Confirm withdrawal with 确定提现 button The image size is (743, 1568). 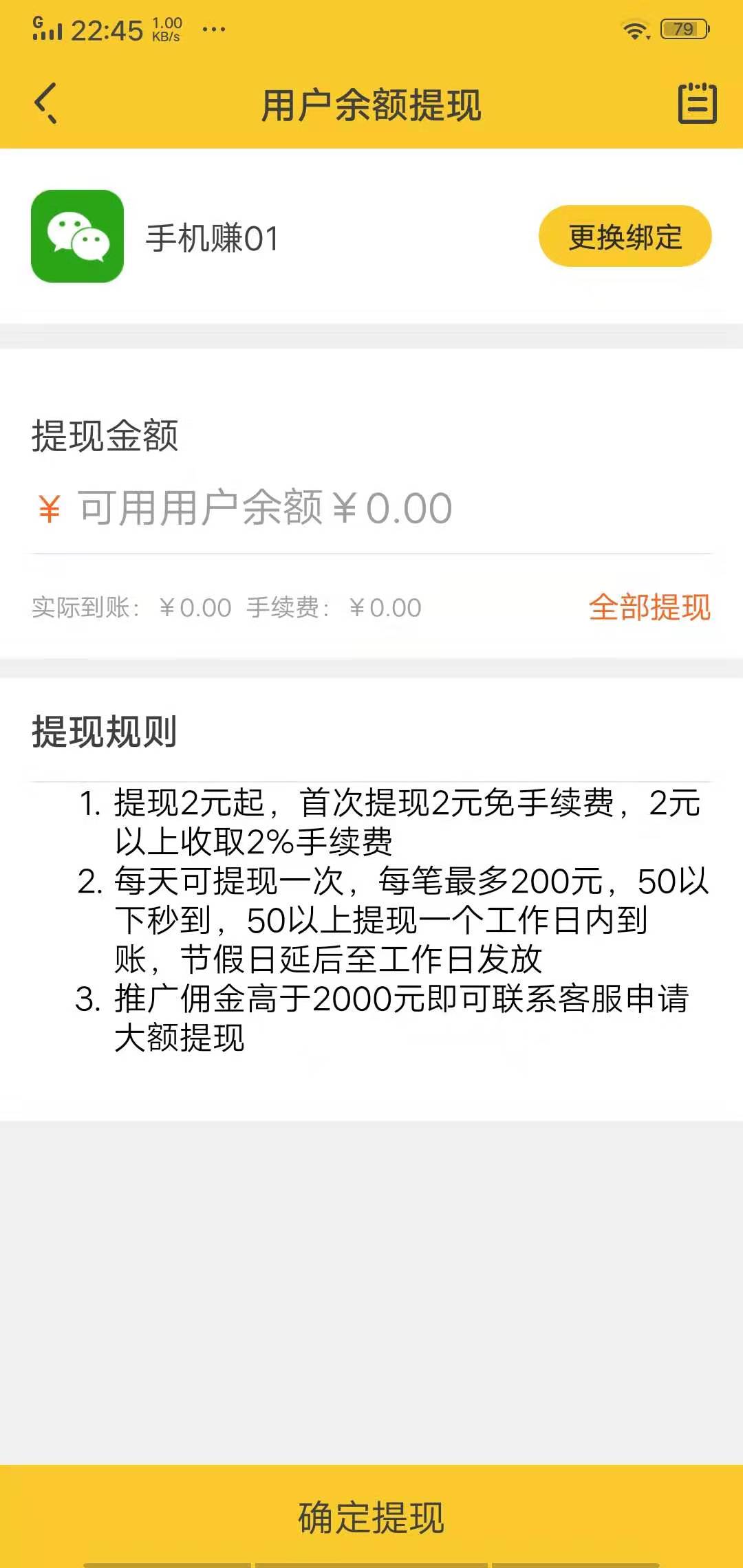pos(371,1517)
